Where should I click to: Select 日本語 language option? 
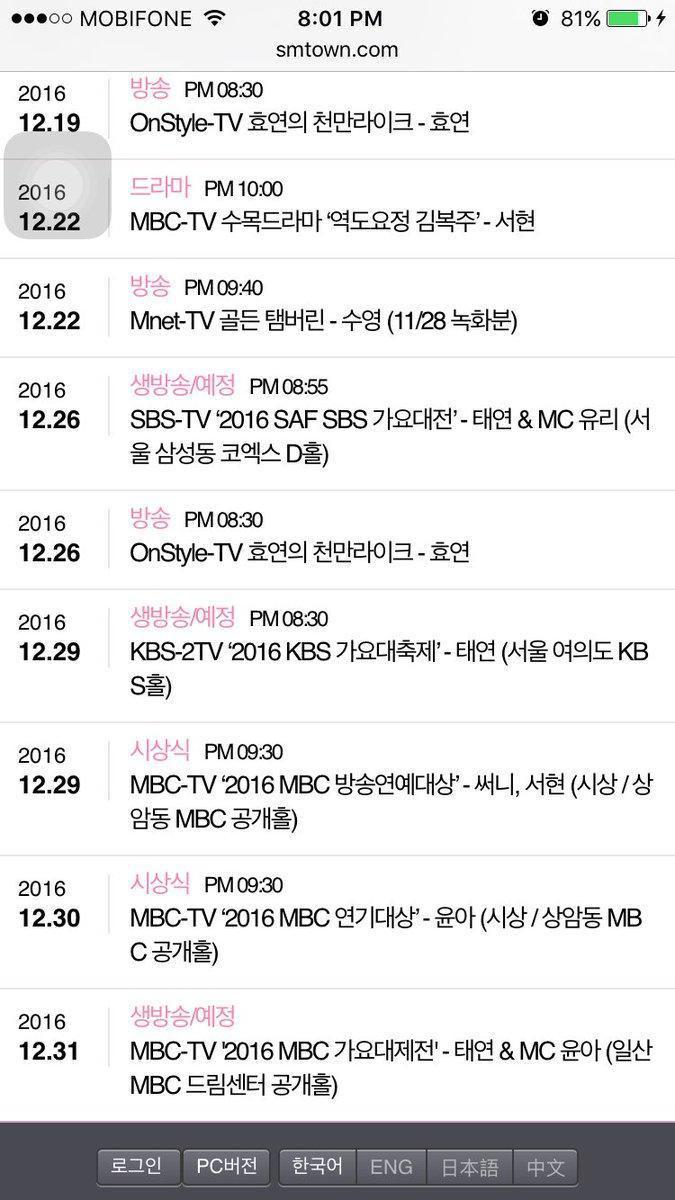coord(470,1167)
